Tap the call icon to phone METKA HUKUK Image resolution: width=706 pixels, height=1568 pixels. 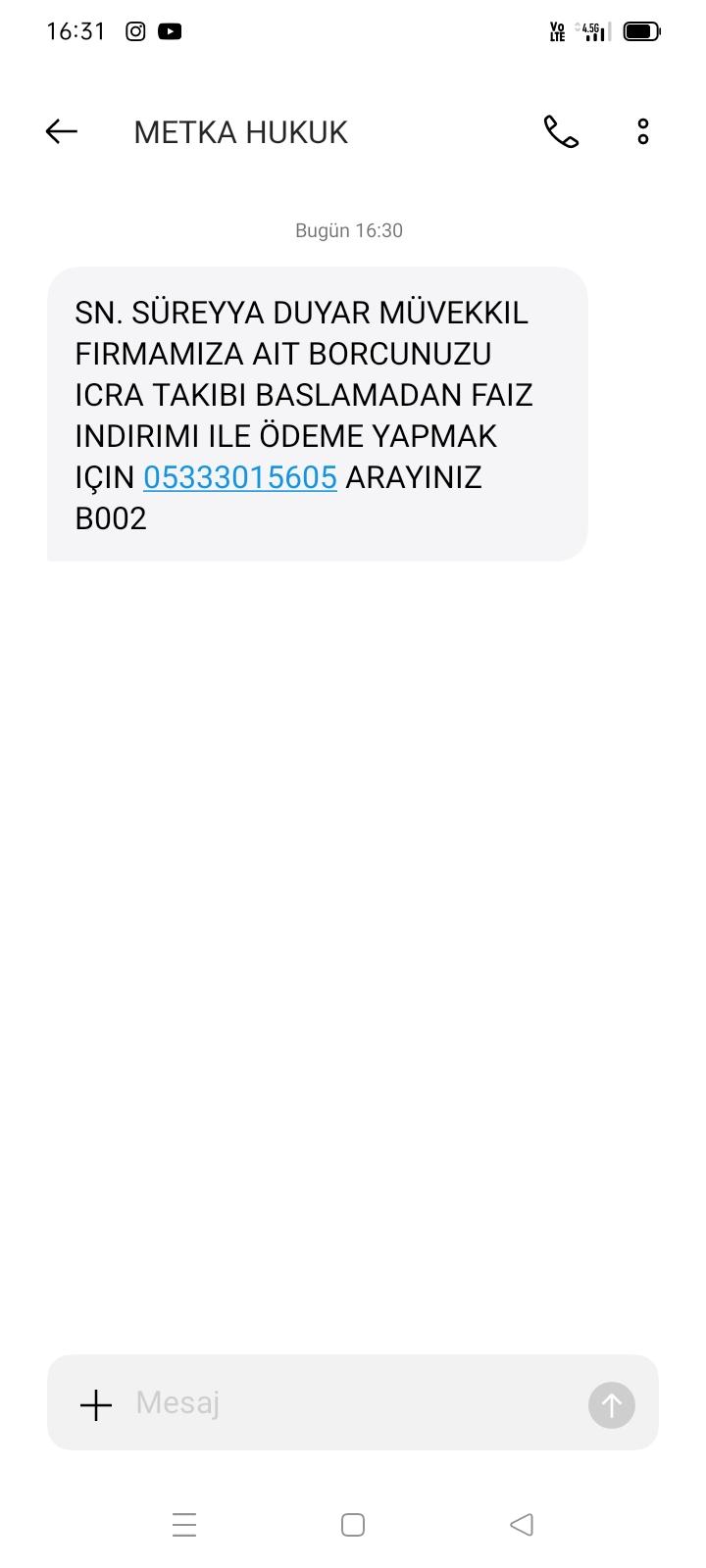(560, 131)
